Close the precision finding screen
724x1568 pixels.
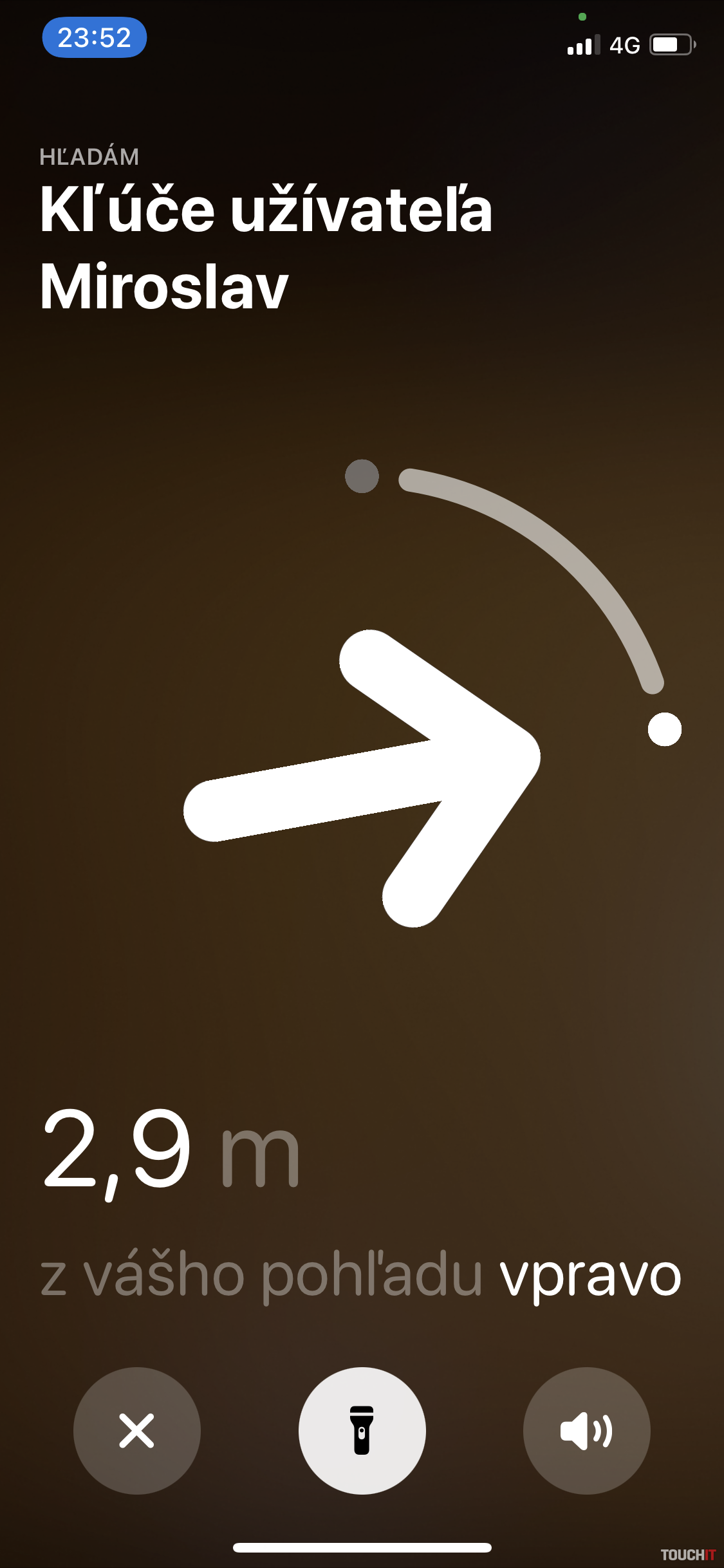(x=136, y=1430)
